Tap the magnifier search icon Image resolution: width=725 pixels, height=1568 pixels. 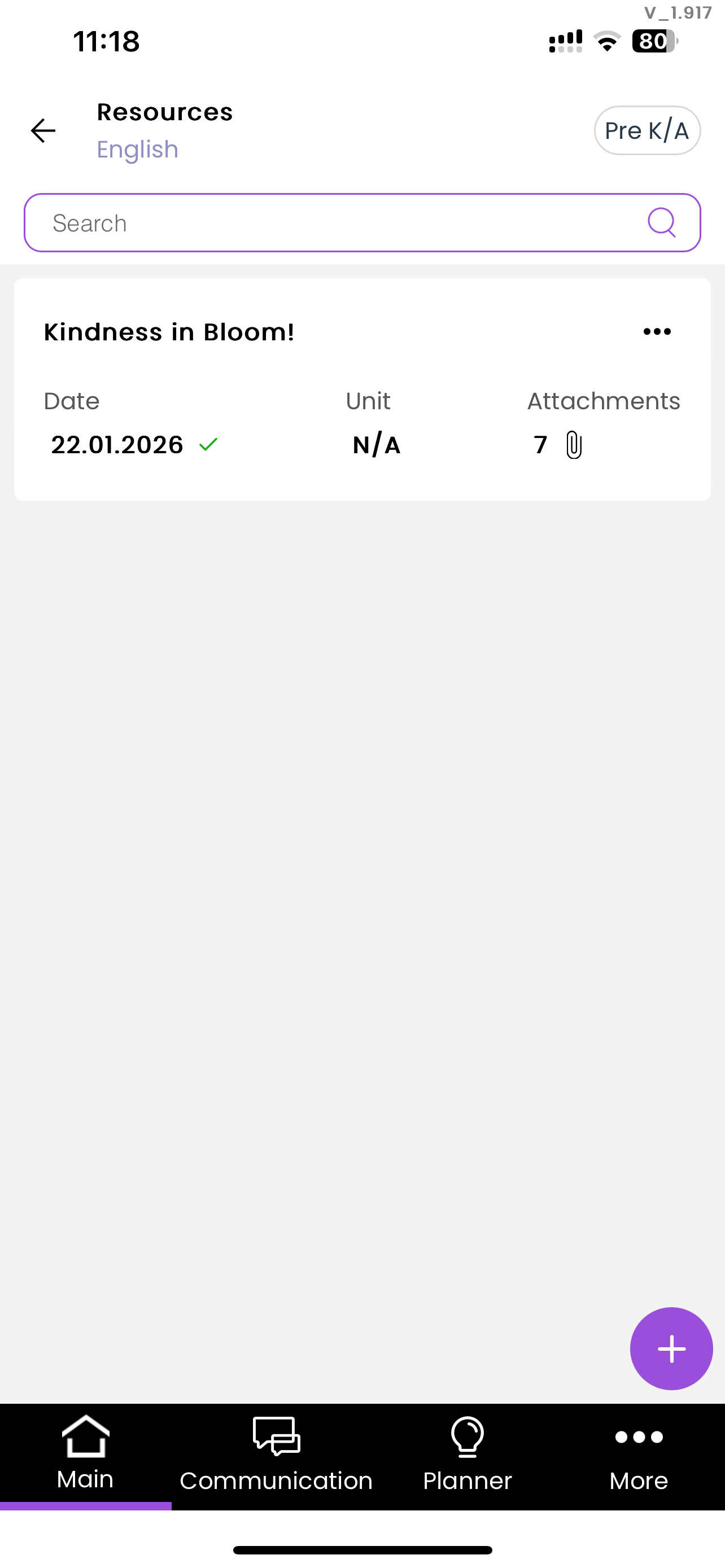click(x=662, y=222)
